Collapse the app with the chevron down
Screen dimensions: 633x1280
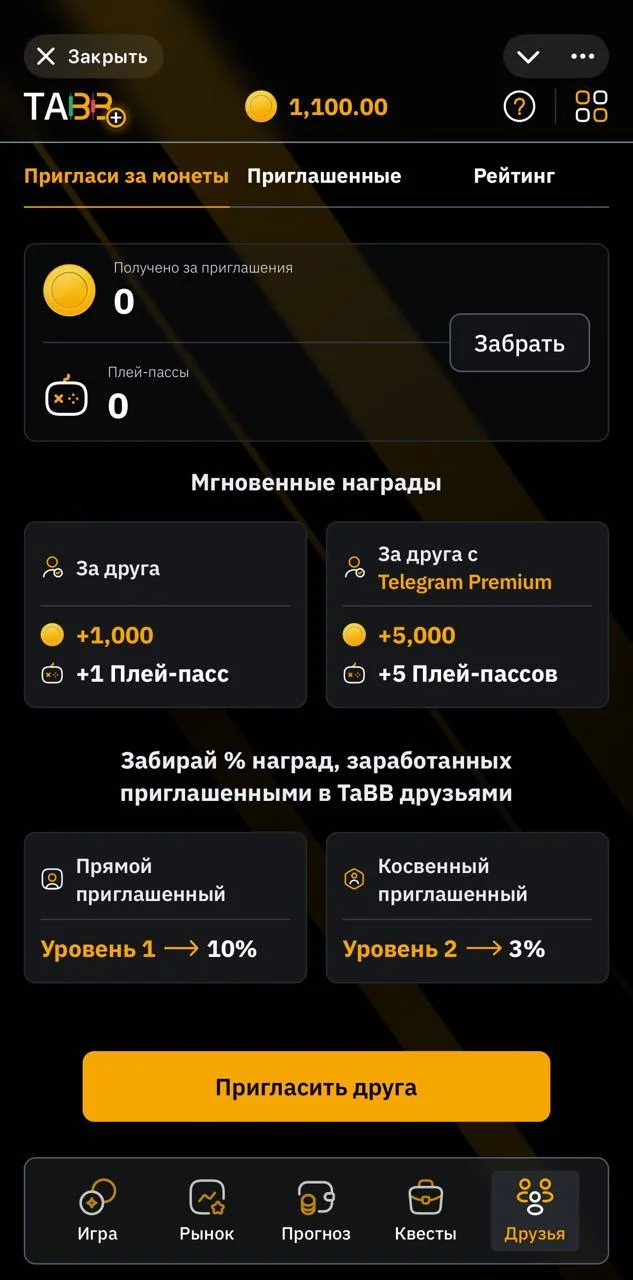pyautogui.click(x=530, y=57)
